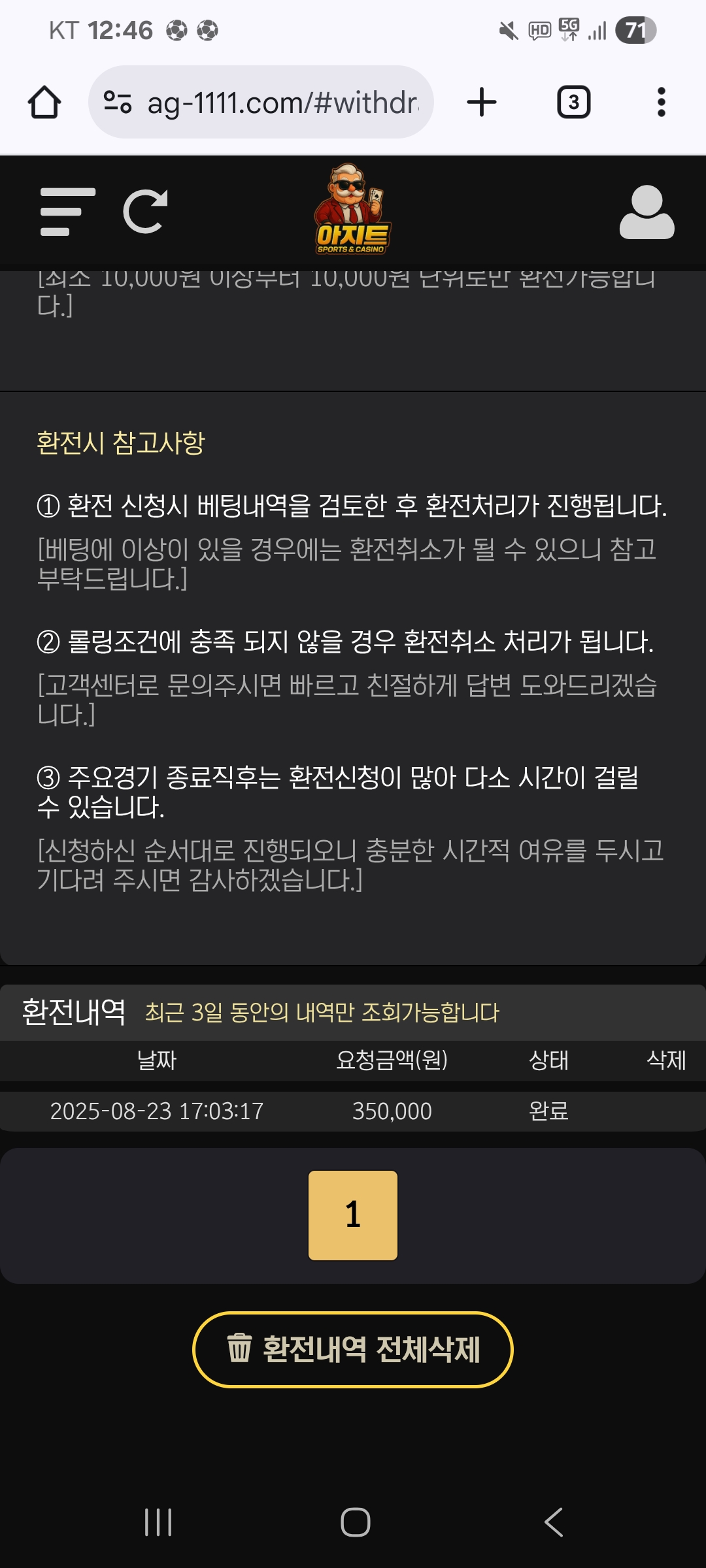Go to the browser home page
The image size is (706, 1568).
(44, 103)
